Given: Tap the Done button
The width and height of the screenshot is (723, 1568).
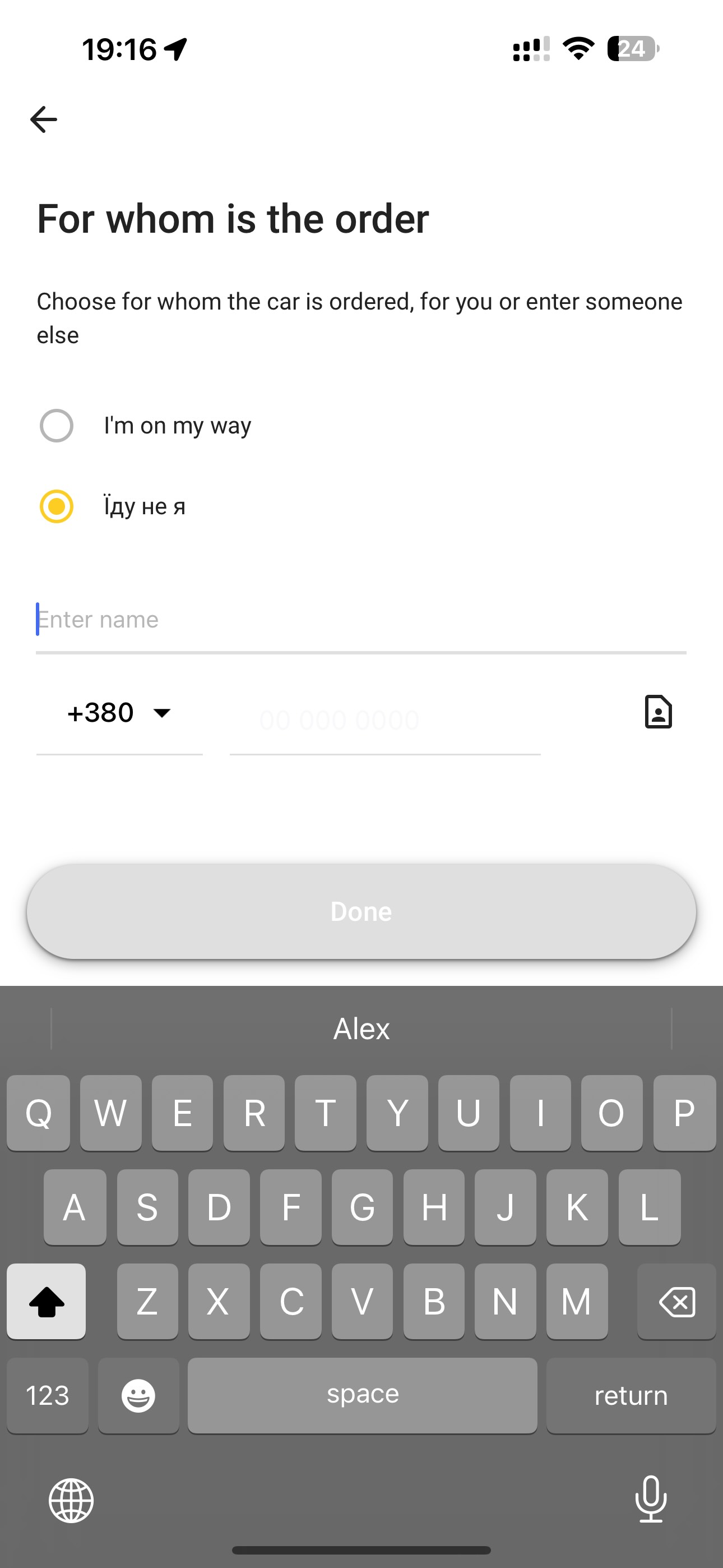Looking at the screenshot, I should pyautogui.click(x=361, y=911).
